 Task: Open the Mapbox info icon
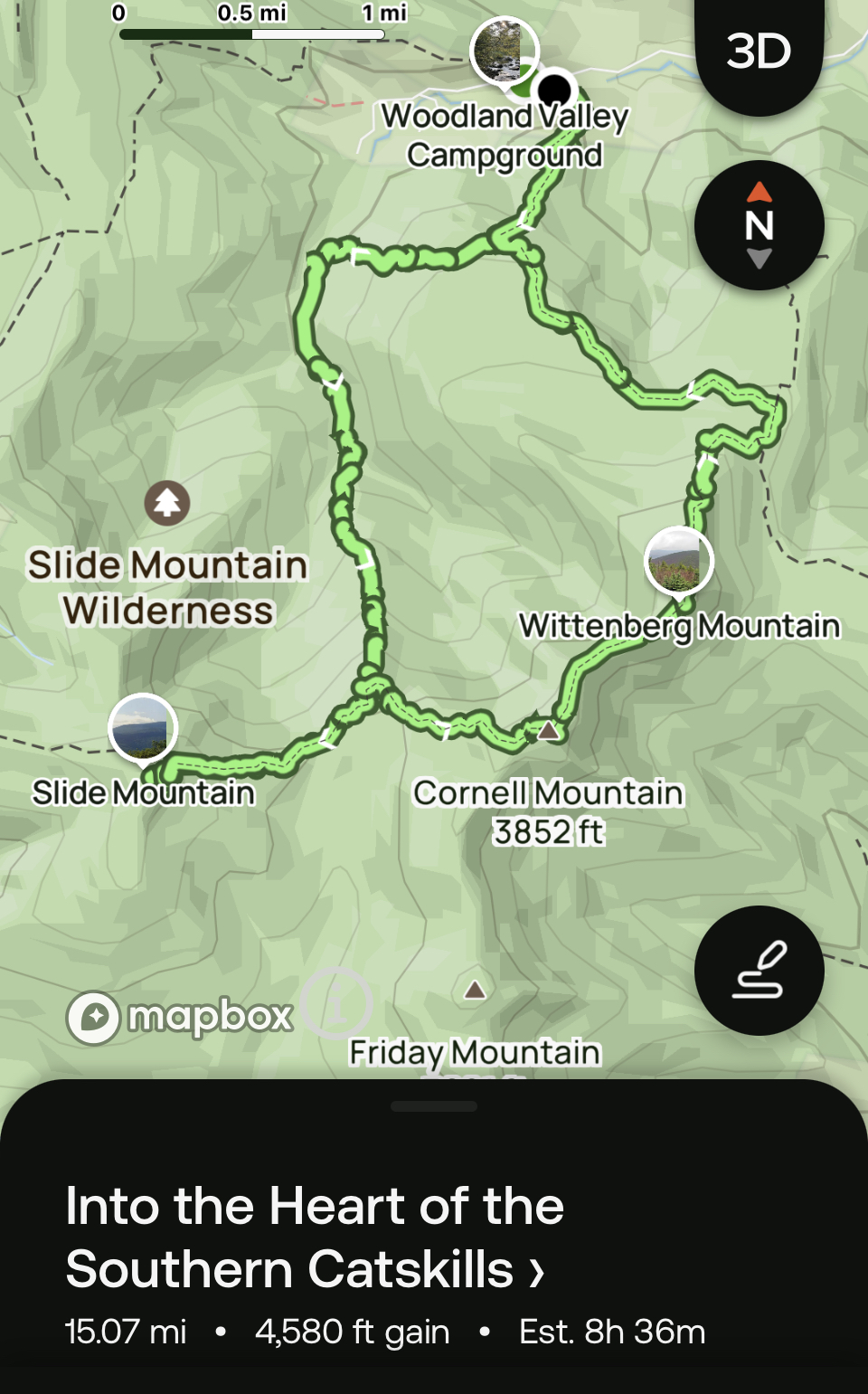click(336, 1002)
